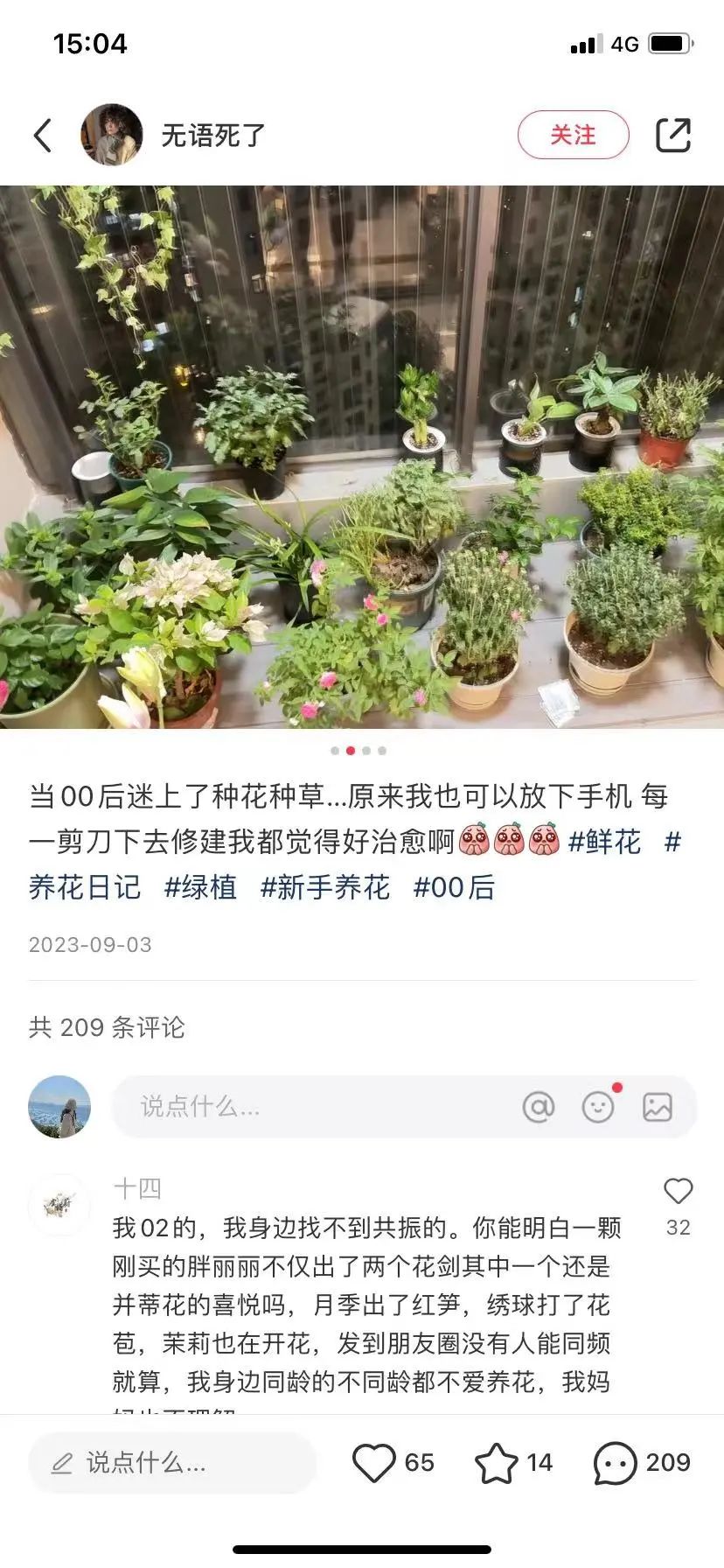Go back using the back arrow

coord(43,136)
